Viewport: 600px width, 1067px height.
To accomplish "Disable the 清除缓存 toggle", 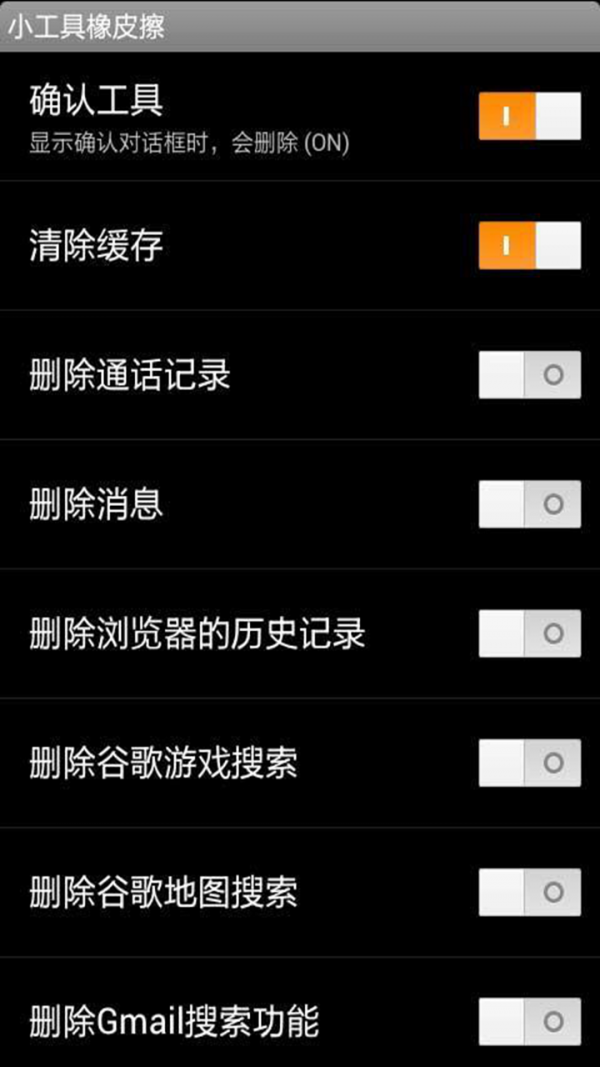I will 530,246.
